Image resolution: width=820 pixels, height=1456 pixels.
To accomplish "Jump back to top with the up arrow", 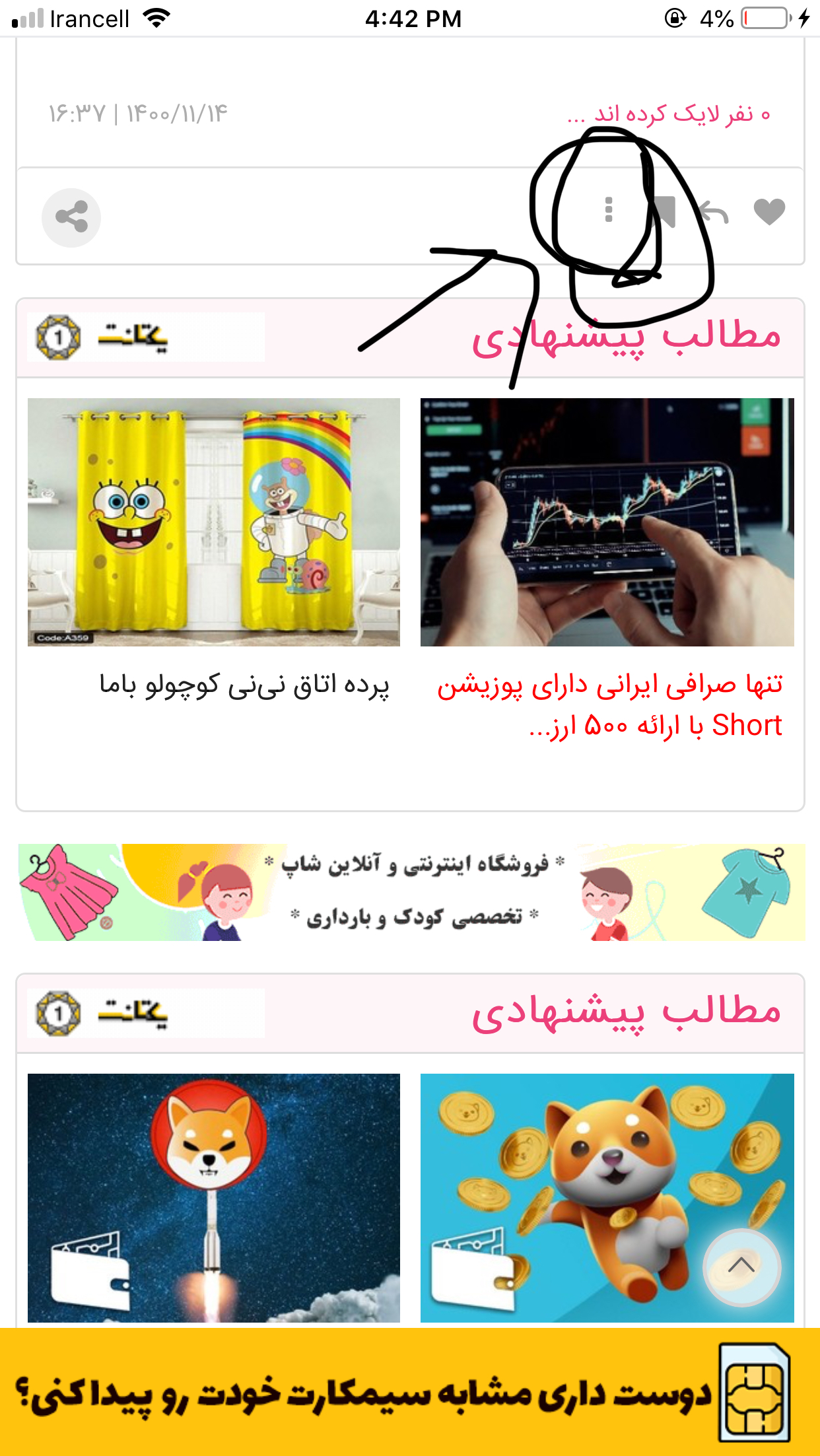I will tap(741, 1266).
